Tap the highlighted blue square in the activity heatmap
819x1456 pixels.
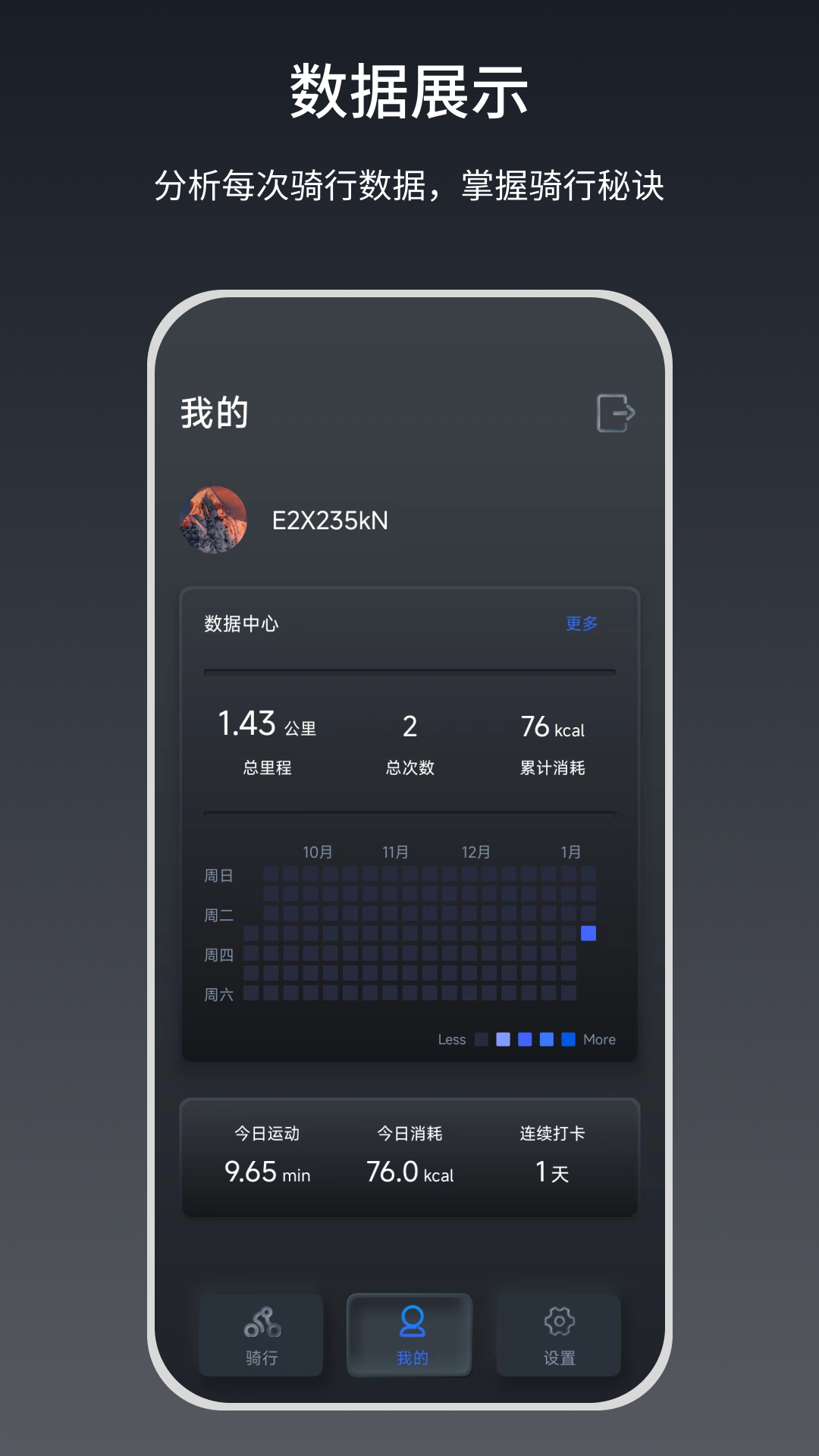point(589,934)
